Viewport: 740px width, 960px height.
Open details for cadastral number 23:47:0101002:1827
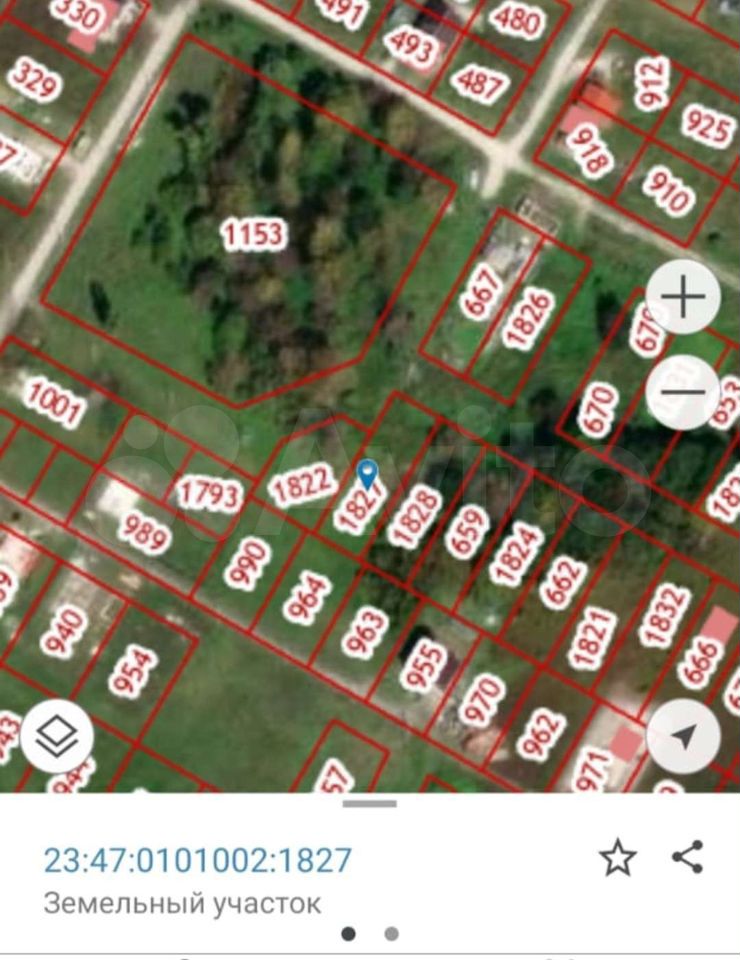tap(197, 860)
